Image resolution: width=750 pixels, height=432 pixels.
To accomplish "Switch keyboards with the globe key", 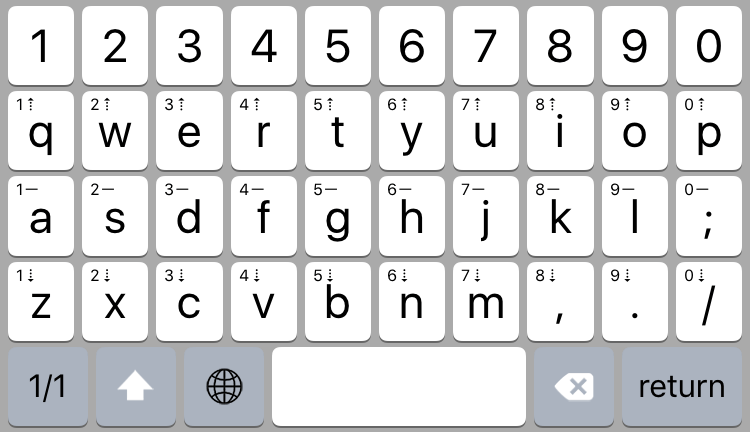I will tap(224, 387).
